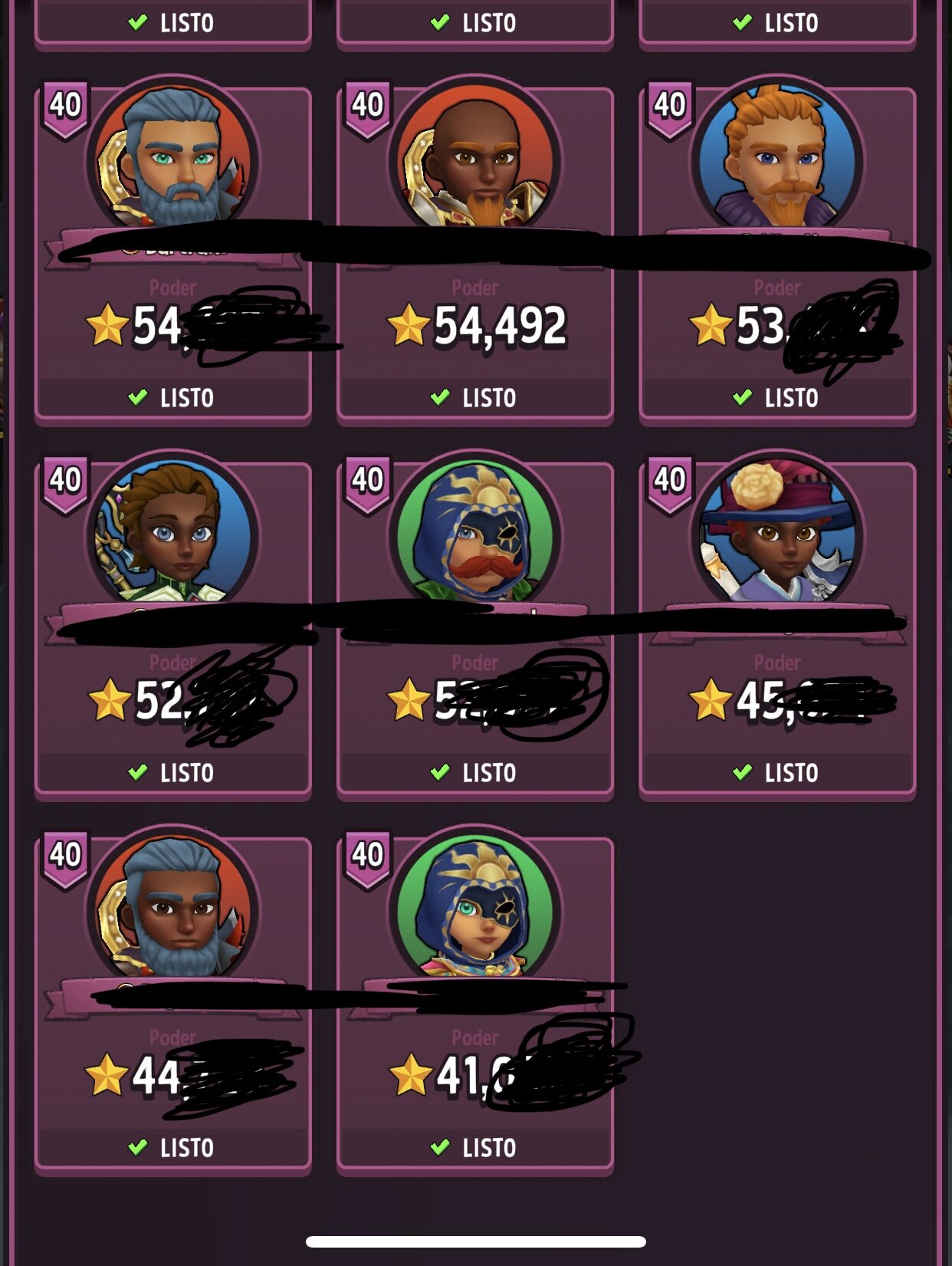Image resolution: width=952 pixels, height=1266 pixels.
Task: Select the orange-haired player with power starting 53
Action: click(x=777, y=253)
